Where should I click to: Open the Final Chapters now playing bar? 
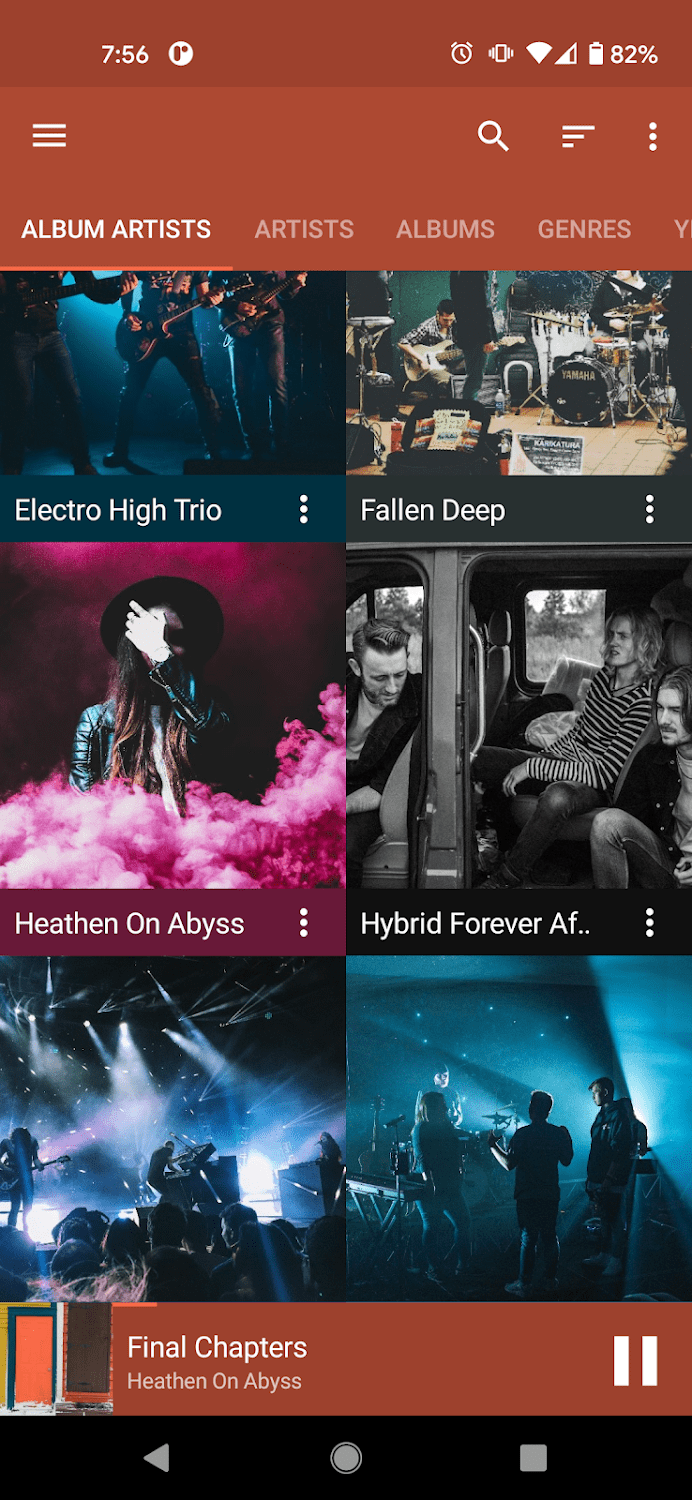(x=300, y=1361)
